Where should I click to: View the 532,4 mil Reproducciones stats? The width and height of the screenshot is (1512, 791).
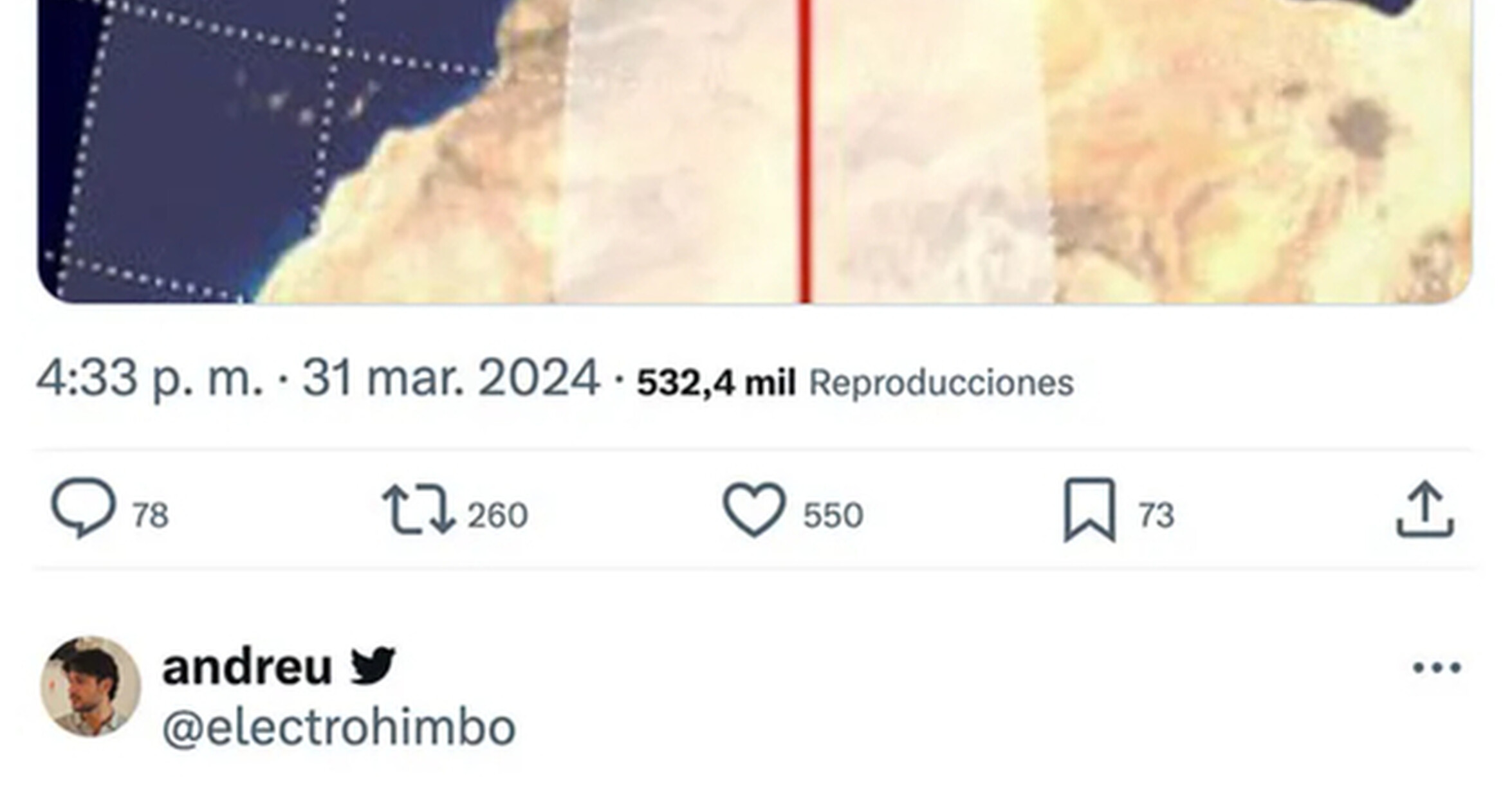(855, 383)
